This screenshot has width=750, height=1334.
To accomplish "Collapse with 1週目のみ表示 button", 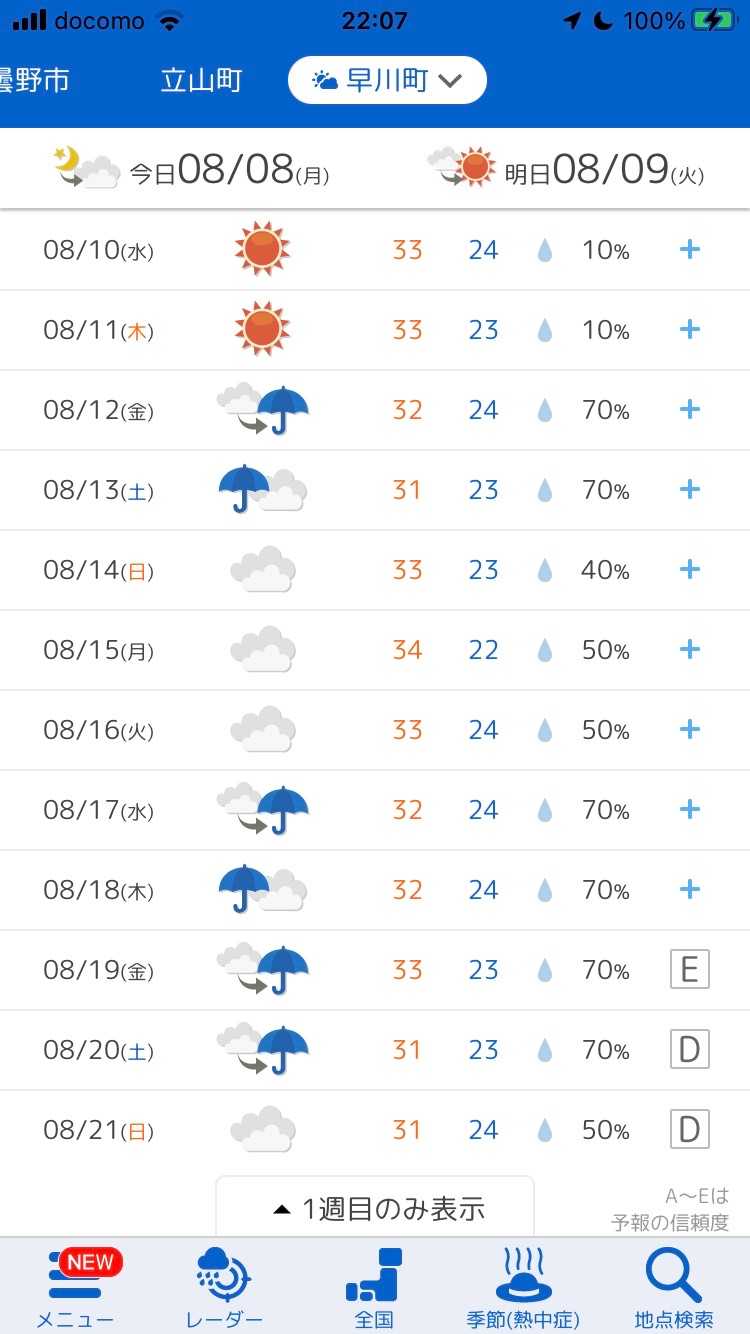I will coord(375,1208).
